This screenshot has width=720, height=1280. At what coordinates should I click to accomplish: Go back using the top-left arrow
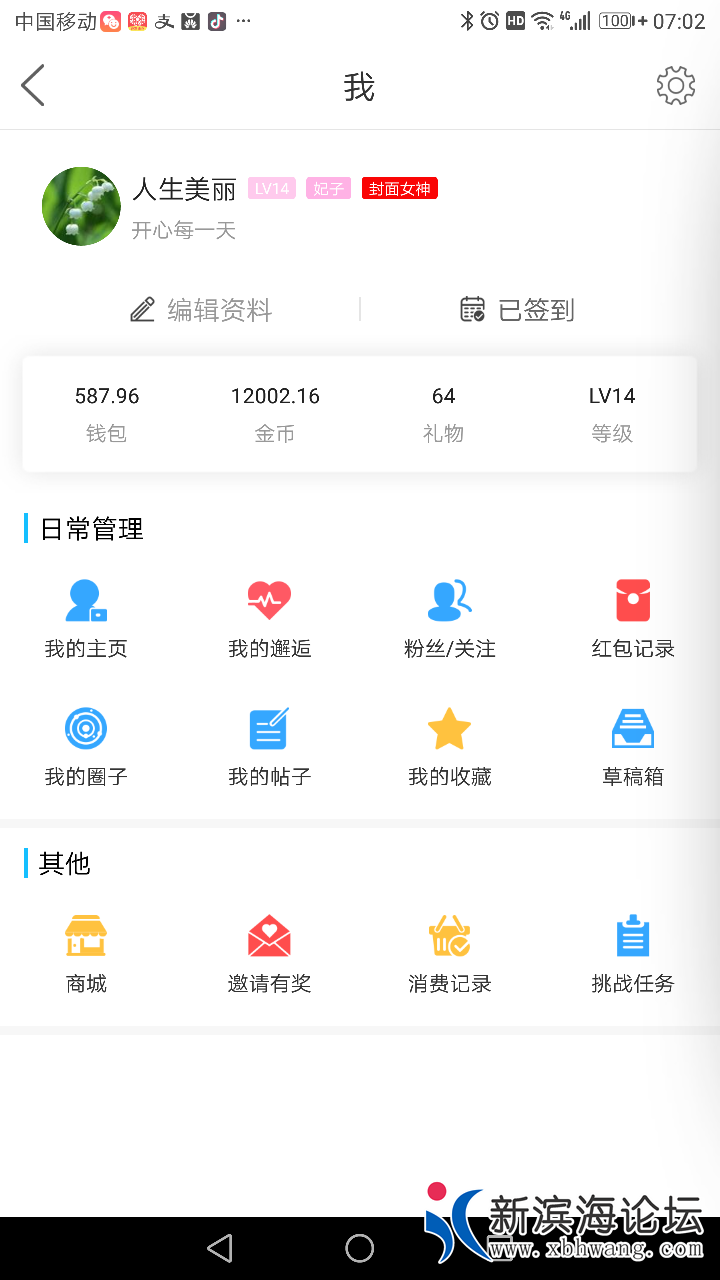[x=33, y=86]
